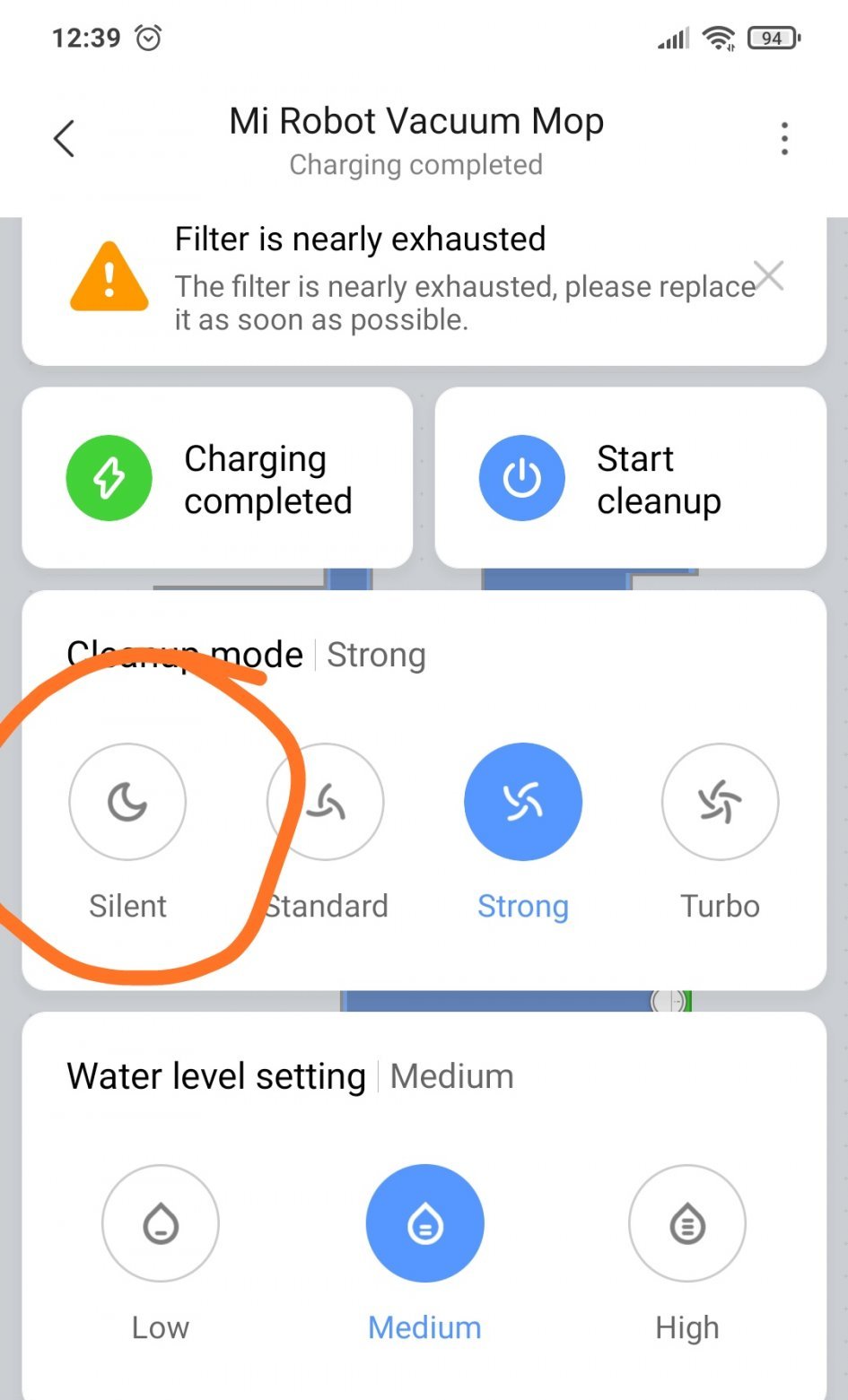The image size is (848, 1400).
Task: Set cleanup mode to Turbo
Action: 720,802
